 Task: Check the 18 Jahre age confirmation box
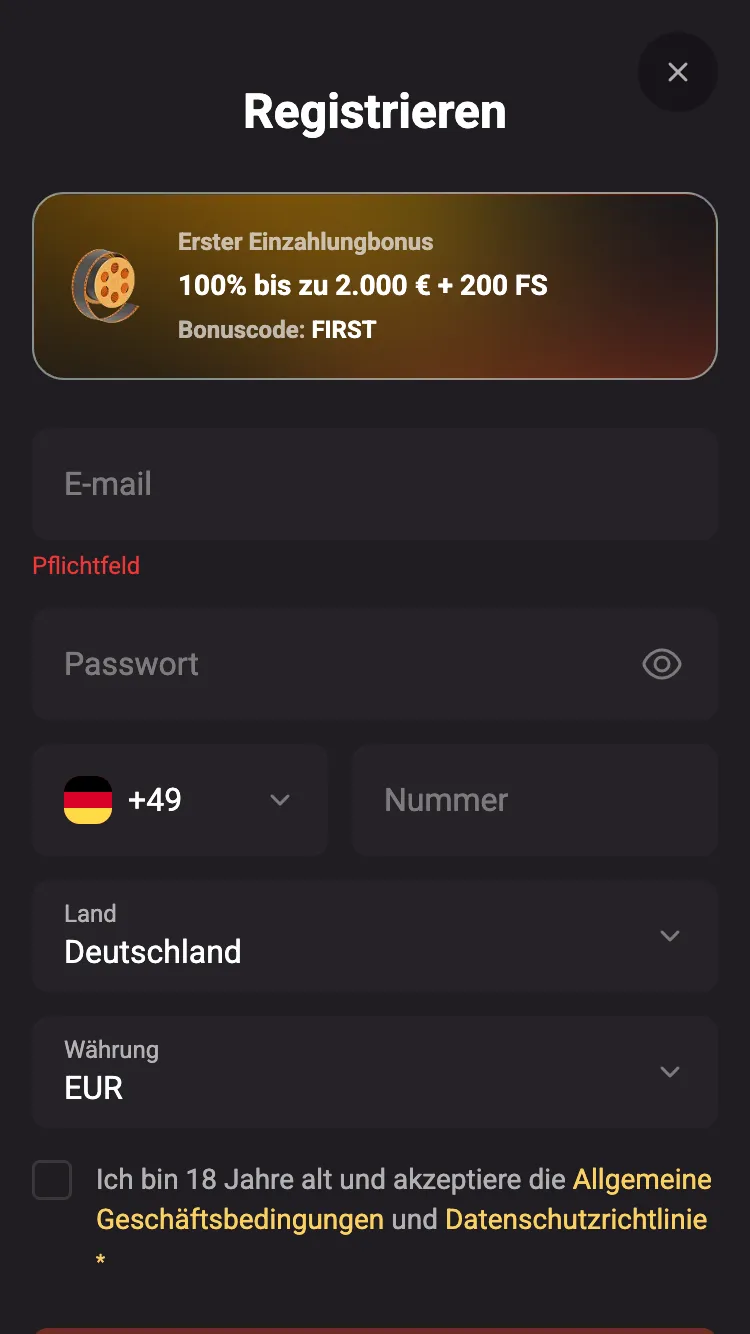tap(52, 1180)
